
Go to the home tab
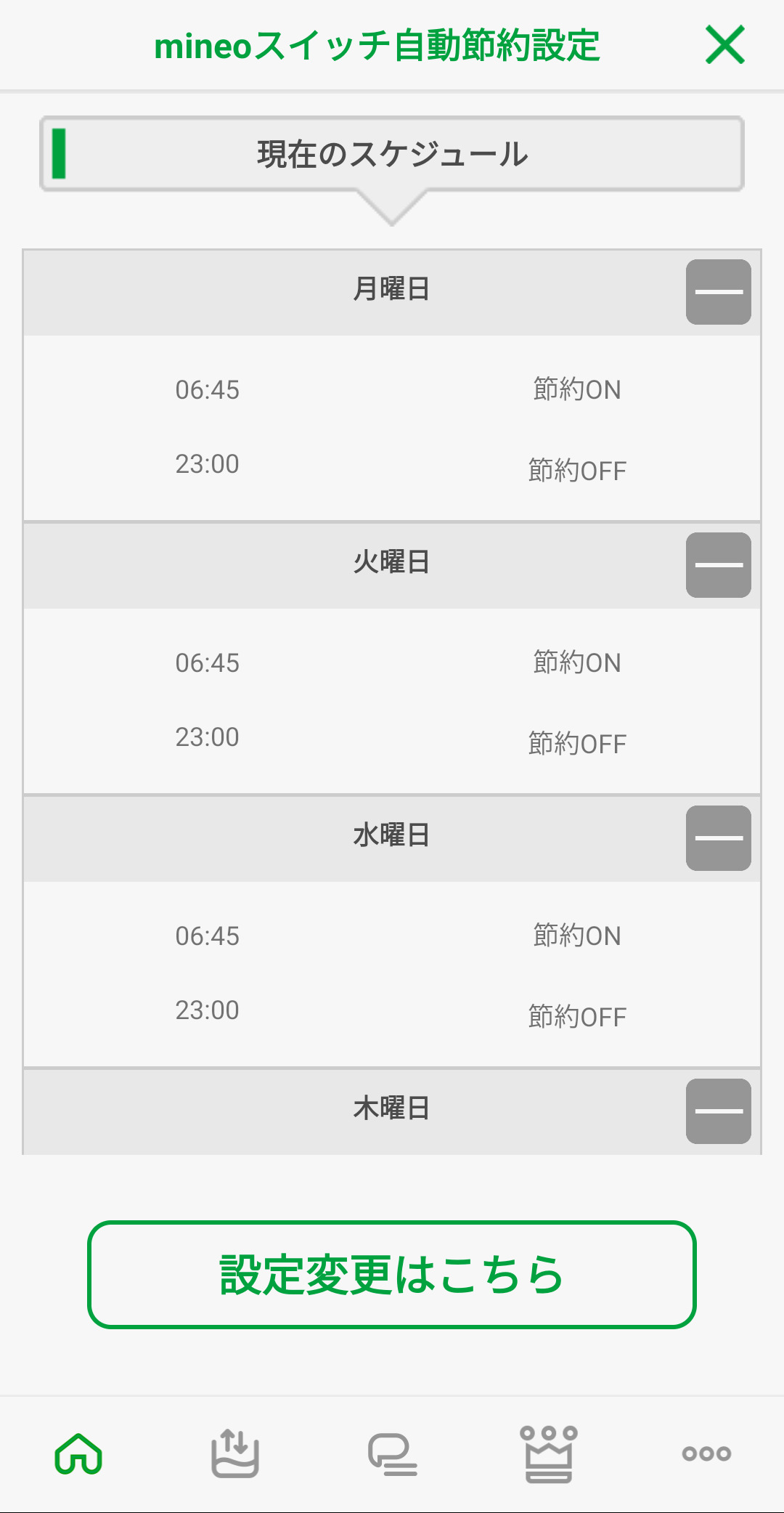click(x=78, y=1453)
